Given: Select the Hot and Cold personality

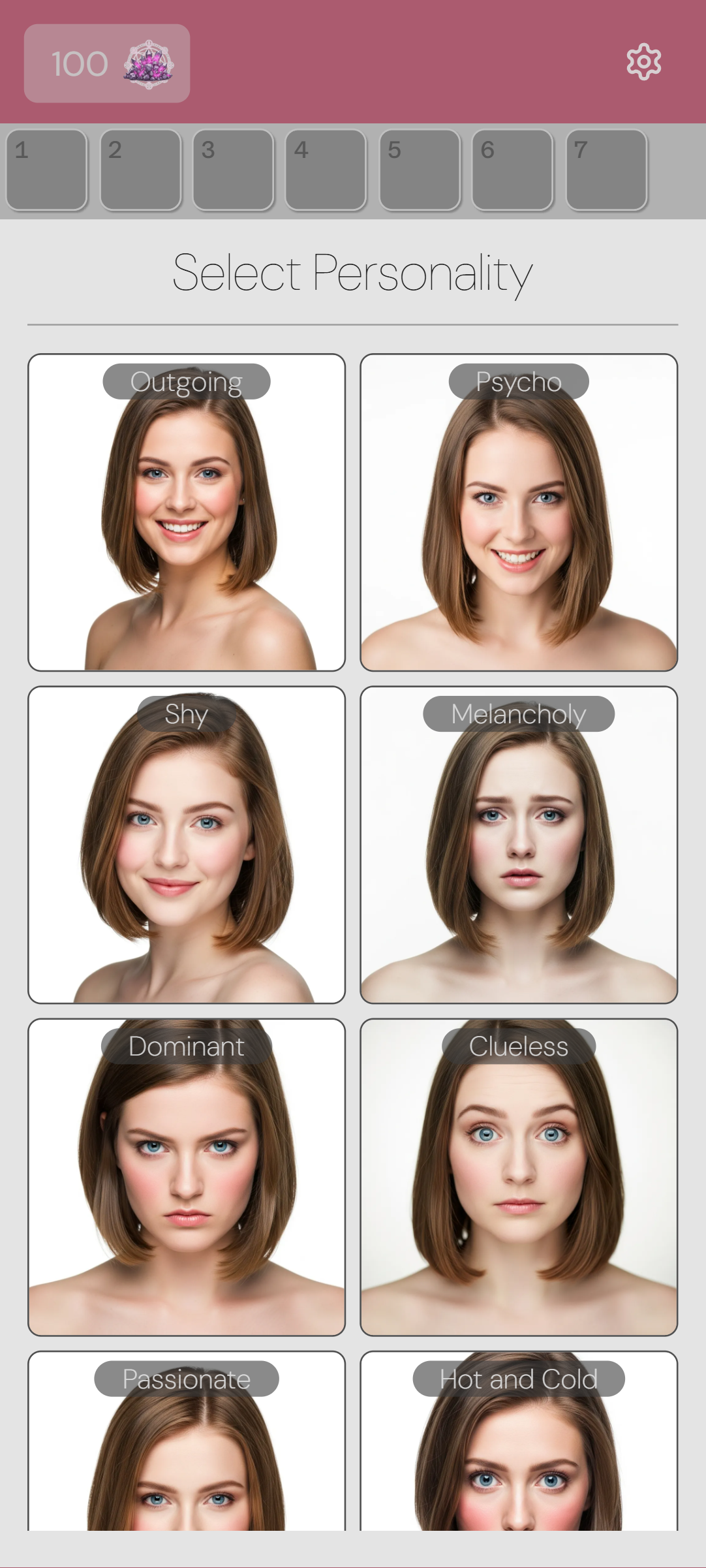Looking at the screenshot, I should coord(519,1443).
